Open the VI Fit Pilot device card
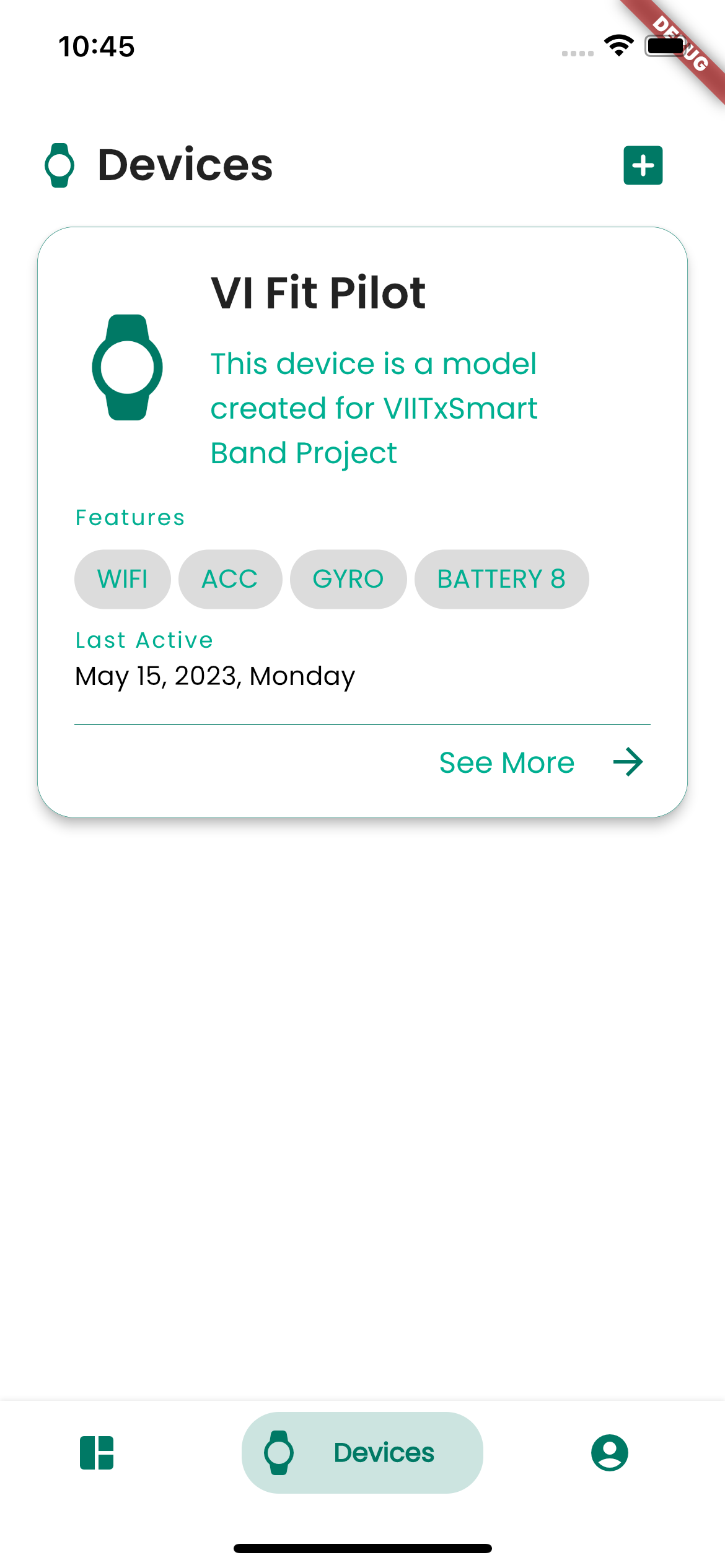Screen dimensions: 725x1568 click(x=362, y=522)
